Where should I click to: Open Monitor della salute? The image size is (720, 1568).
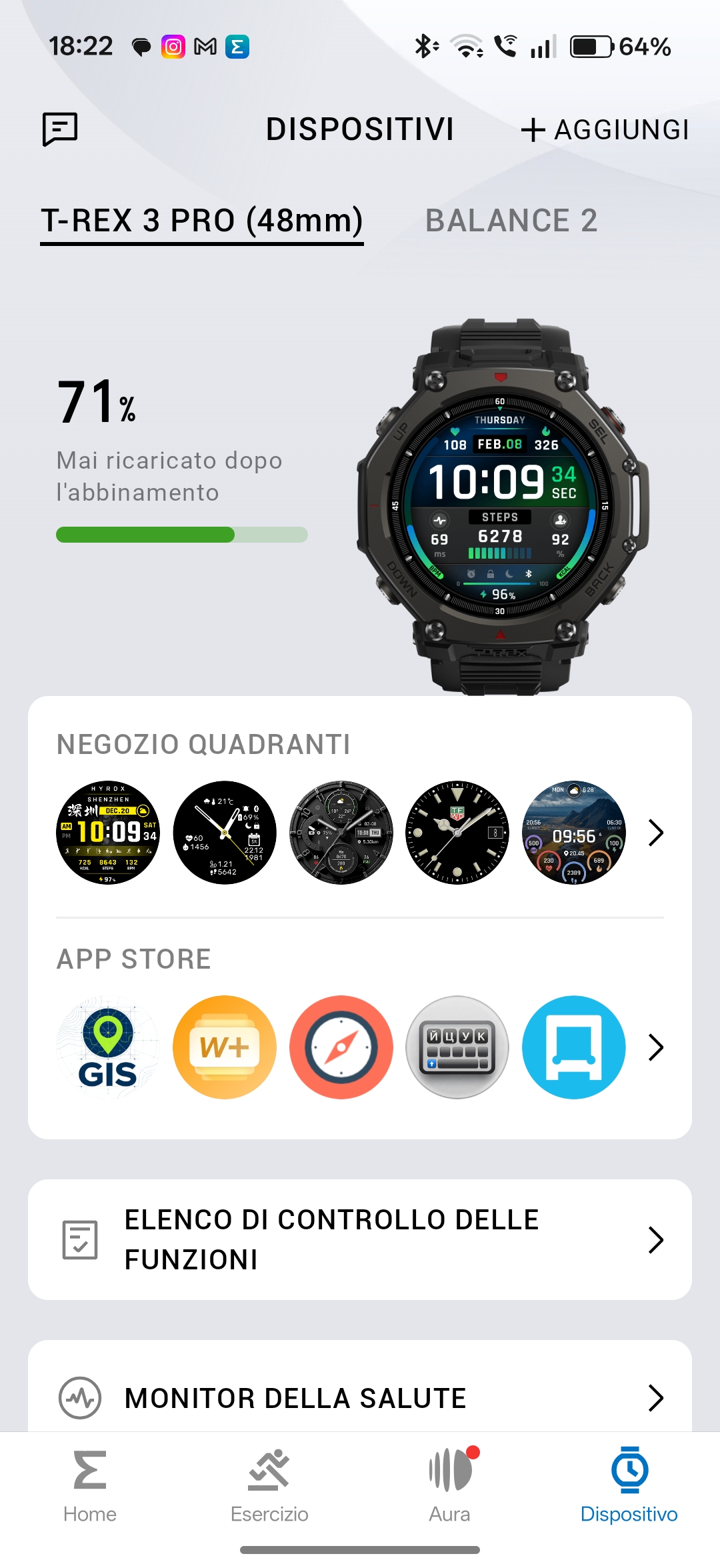[x=360, y=1398]
